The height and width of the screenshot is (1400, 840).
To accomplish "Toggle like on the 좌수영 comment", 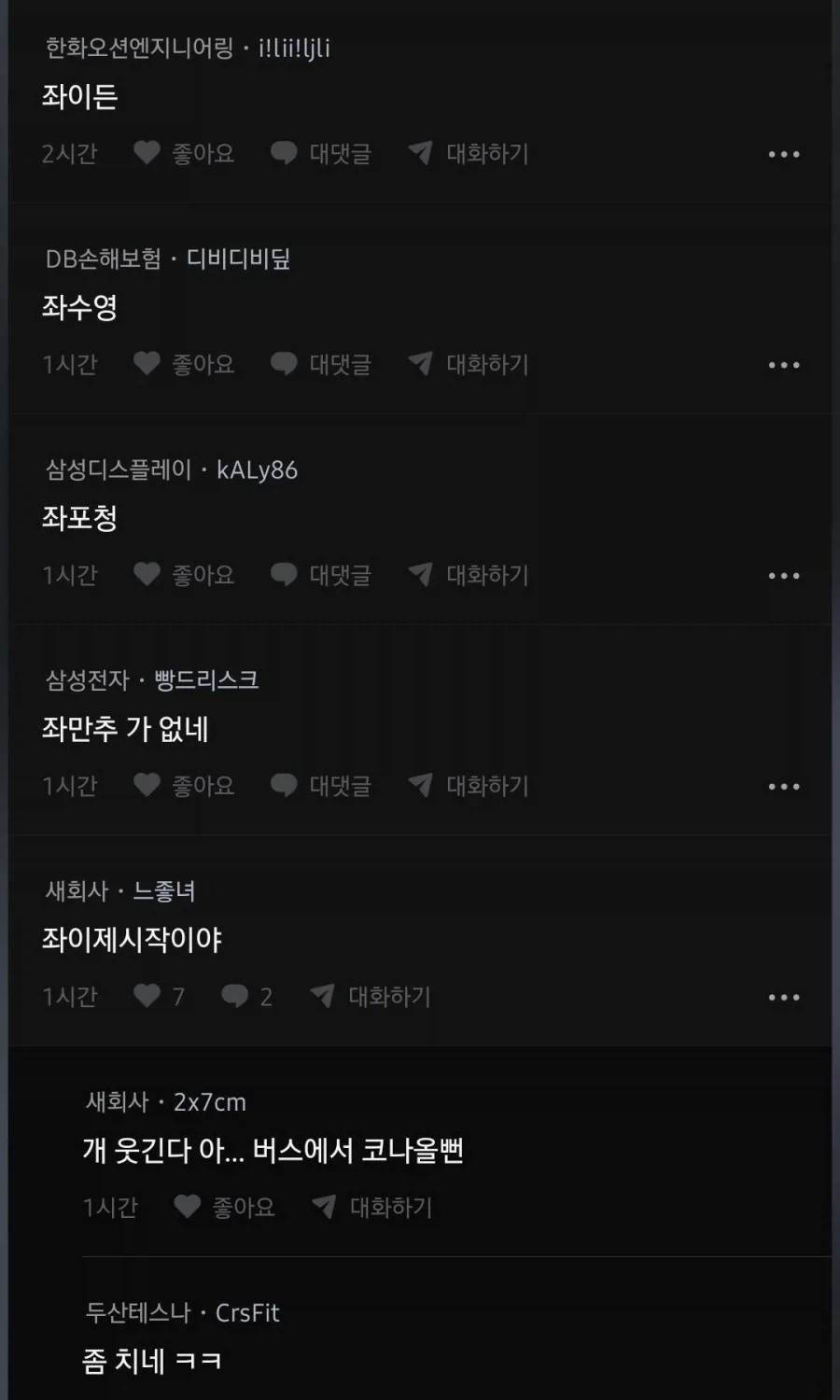I will (x=147, y=364).
